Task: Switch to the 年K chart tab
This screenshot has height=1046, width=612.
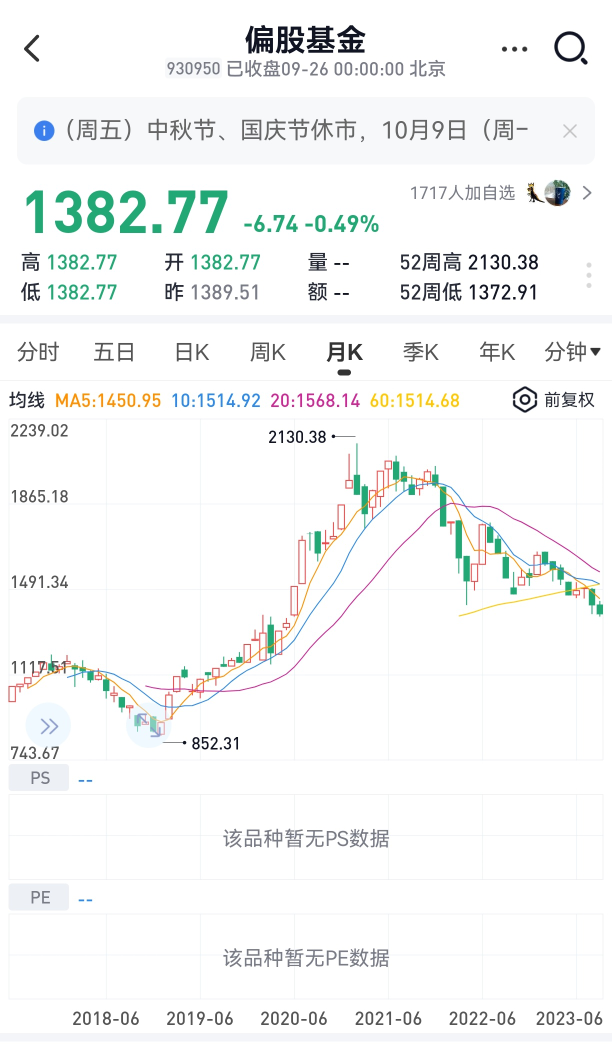Action: point(497,352)
